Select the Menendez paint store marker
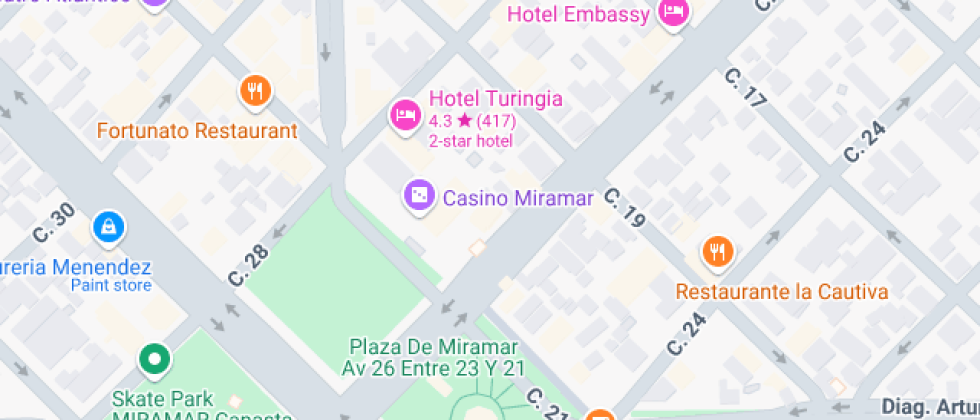 pos(107,229)
